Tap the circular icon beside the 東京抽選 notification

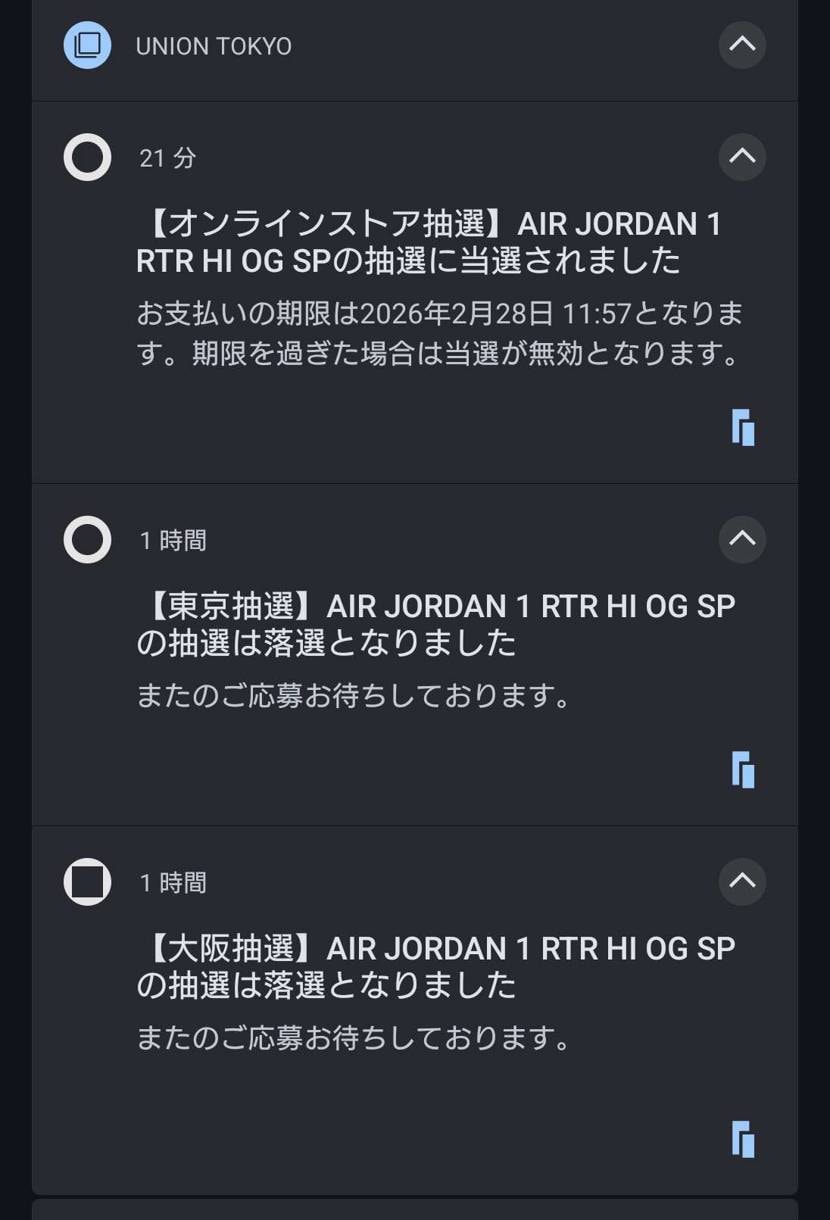[87, 540]
